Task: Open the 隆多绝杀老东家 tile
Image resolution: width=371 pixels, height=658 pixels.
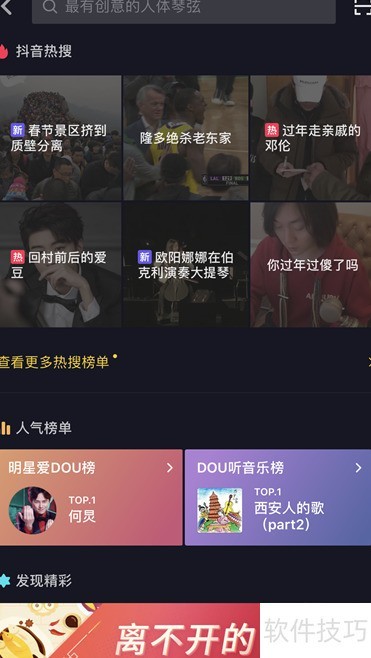Action: 186,138
